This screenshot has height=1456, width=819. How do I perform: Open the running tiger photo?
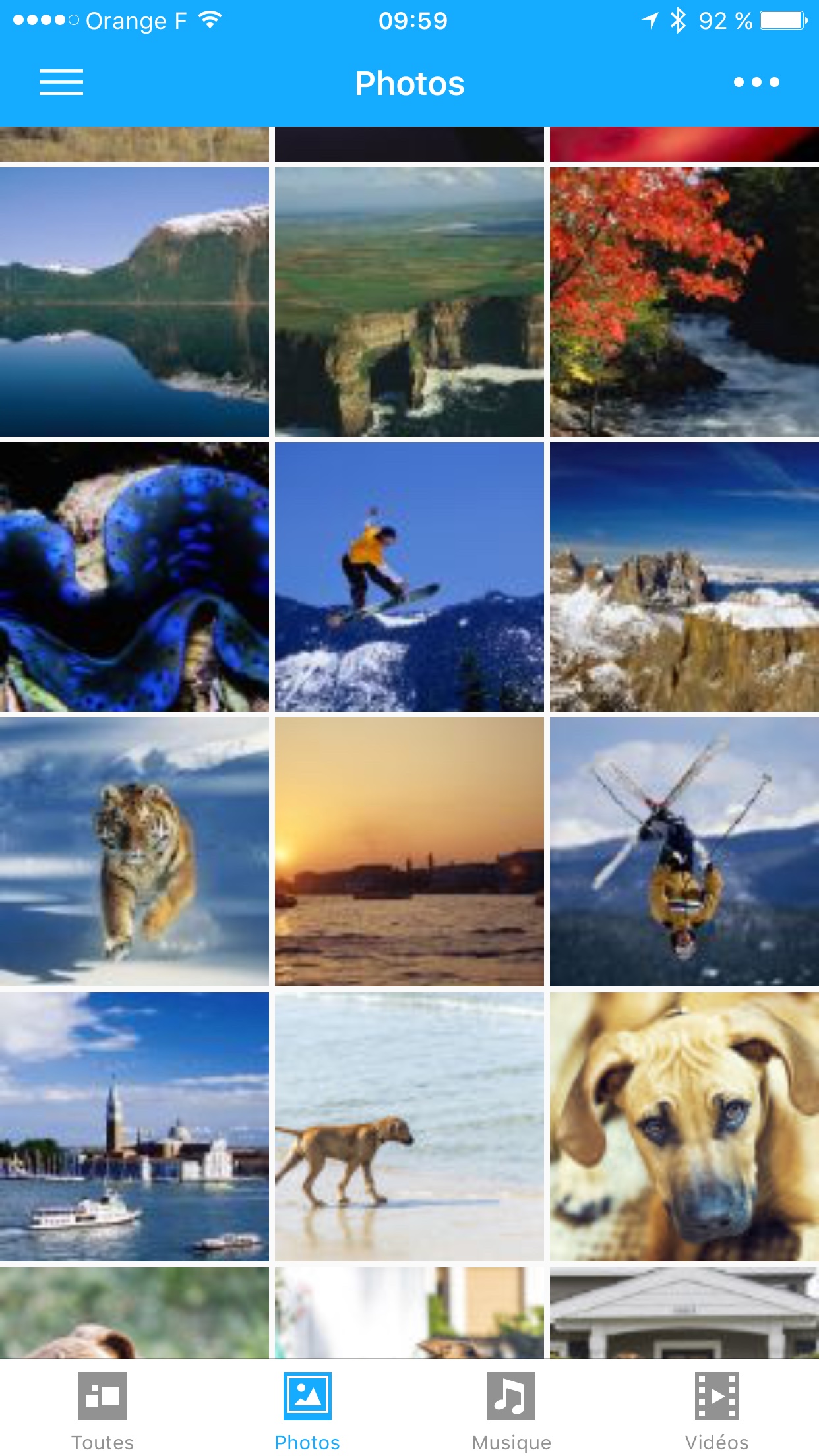(135, 852)
